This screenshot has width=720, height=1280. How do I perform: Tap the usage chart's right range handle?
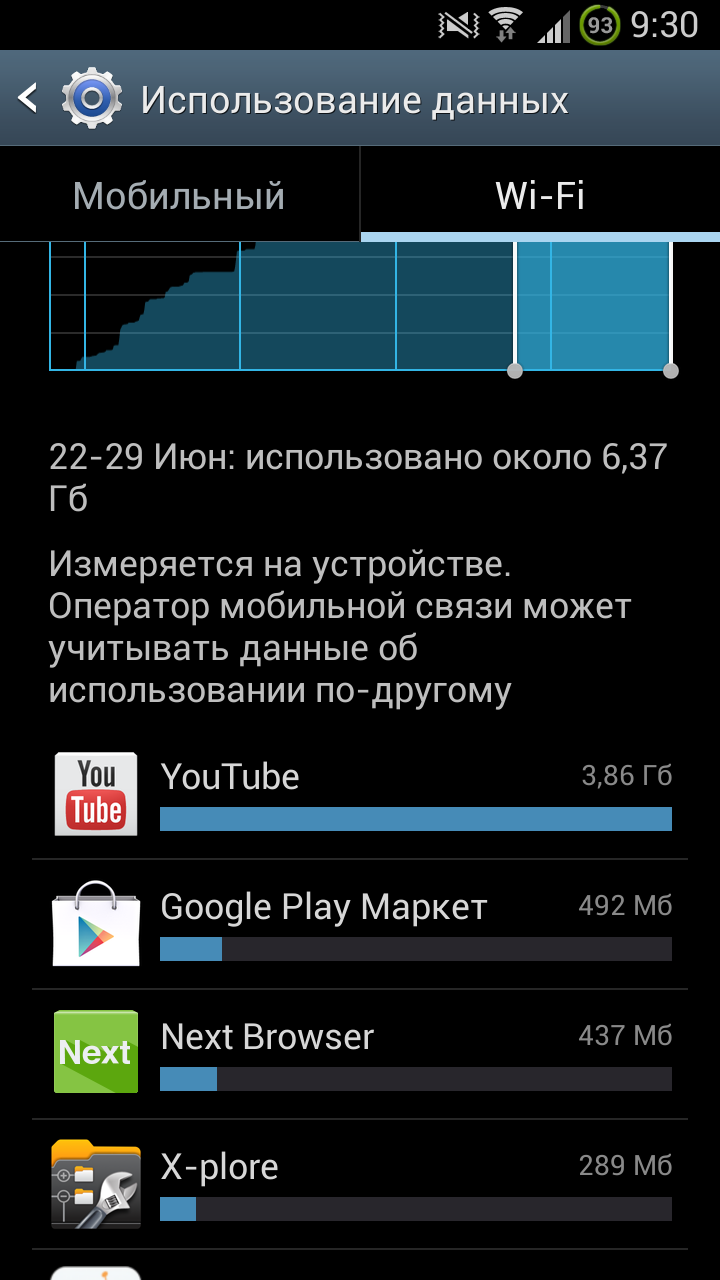[x=671, y=370]
